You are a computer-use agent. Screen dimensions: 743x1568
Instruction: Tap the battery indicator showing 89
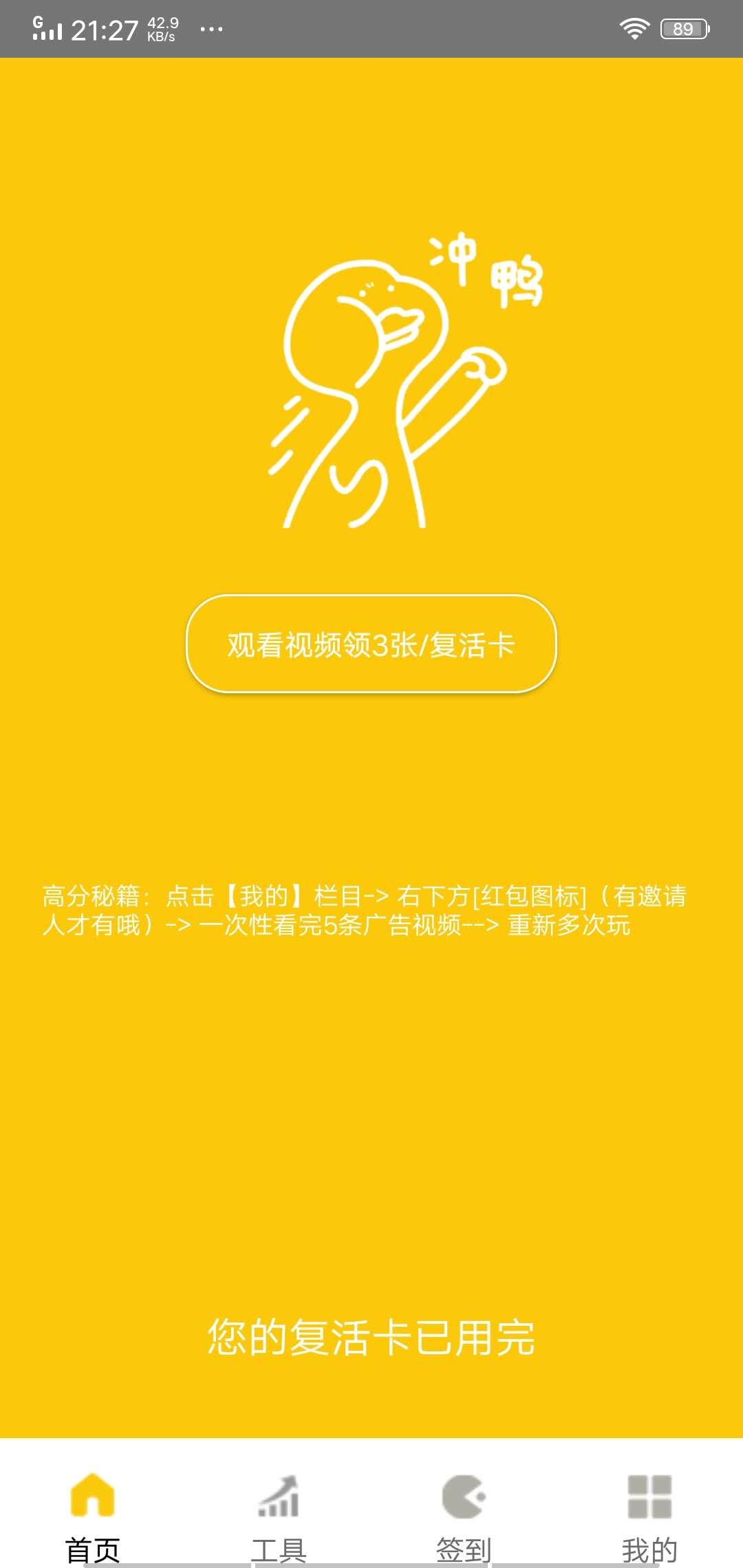point(684,28)
